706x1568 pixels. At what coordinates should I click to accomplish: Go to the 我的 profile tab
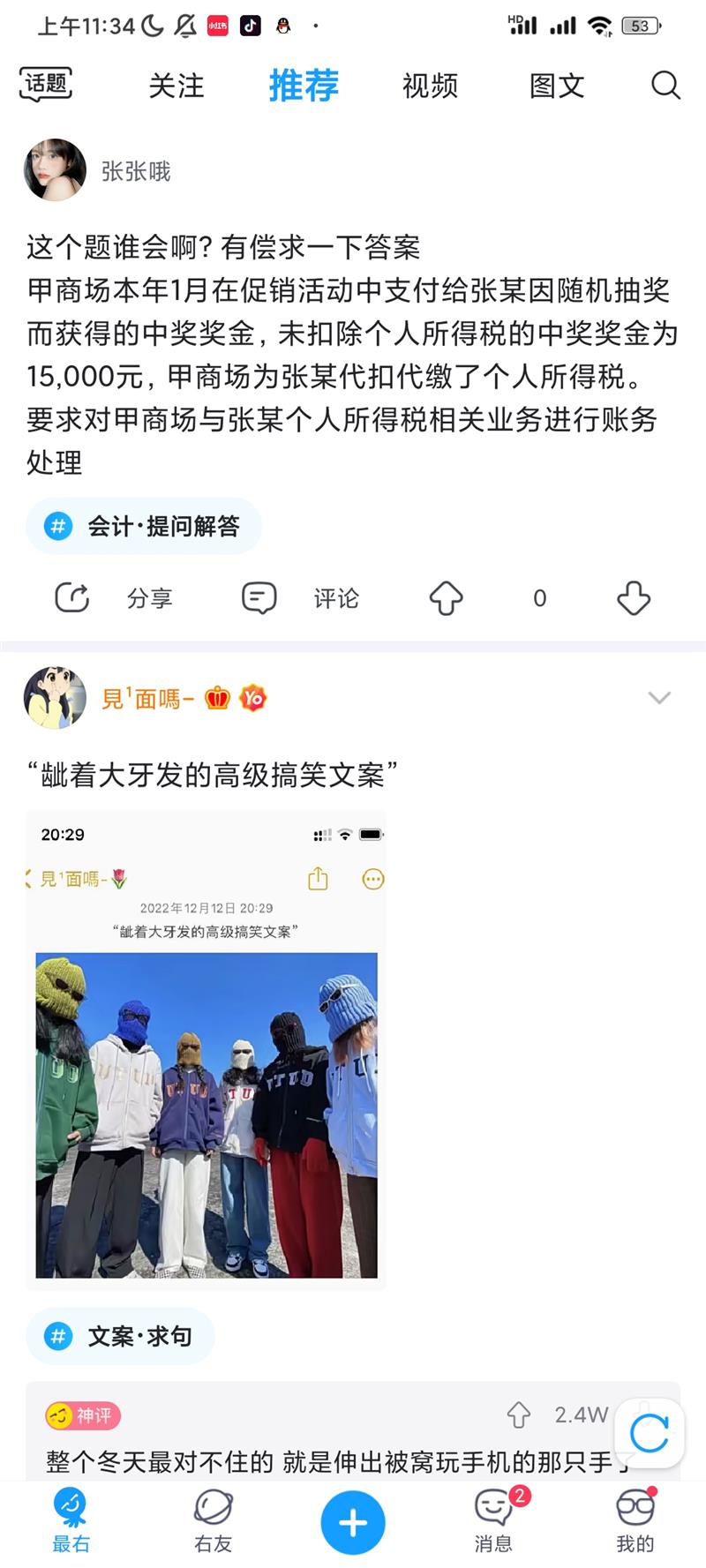point(635,1521)
